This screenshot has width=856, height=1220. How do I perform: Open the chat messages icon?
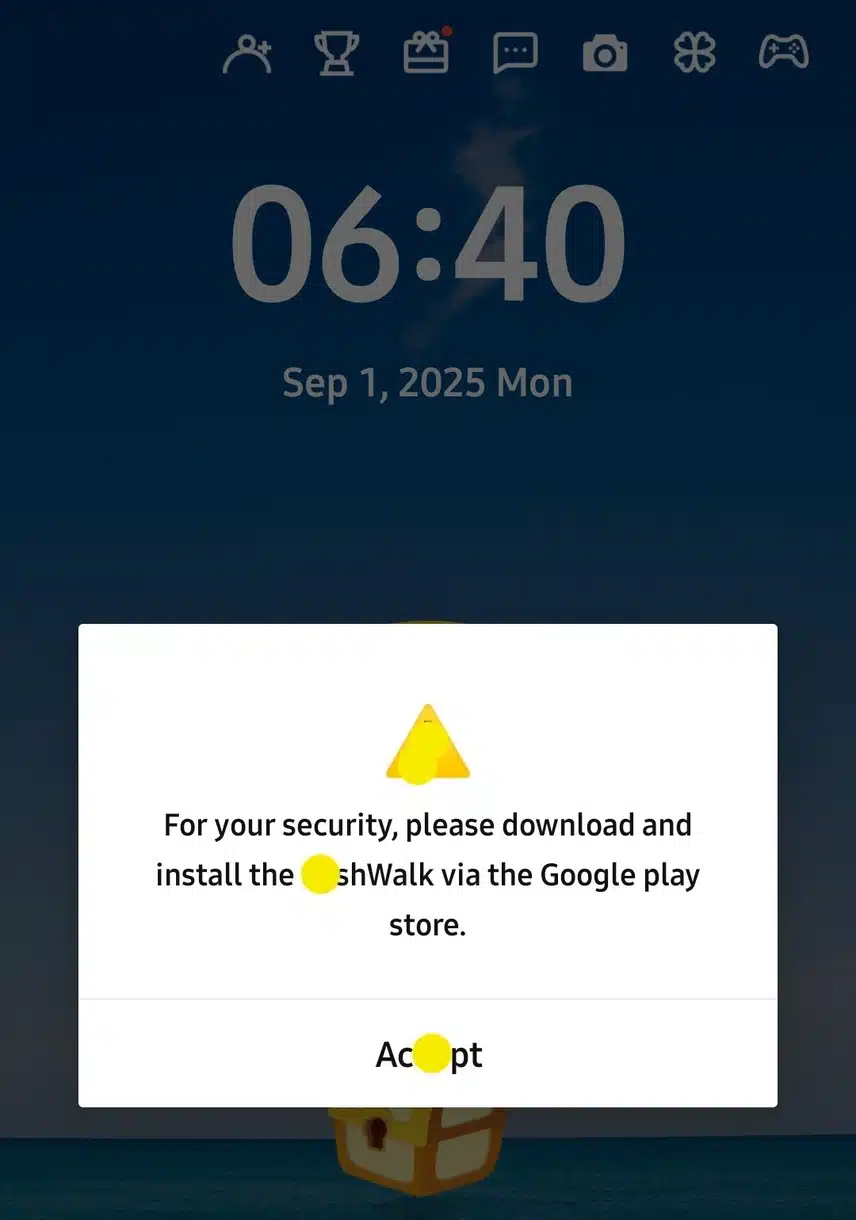[515, 54]
